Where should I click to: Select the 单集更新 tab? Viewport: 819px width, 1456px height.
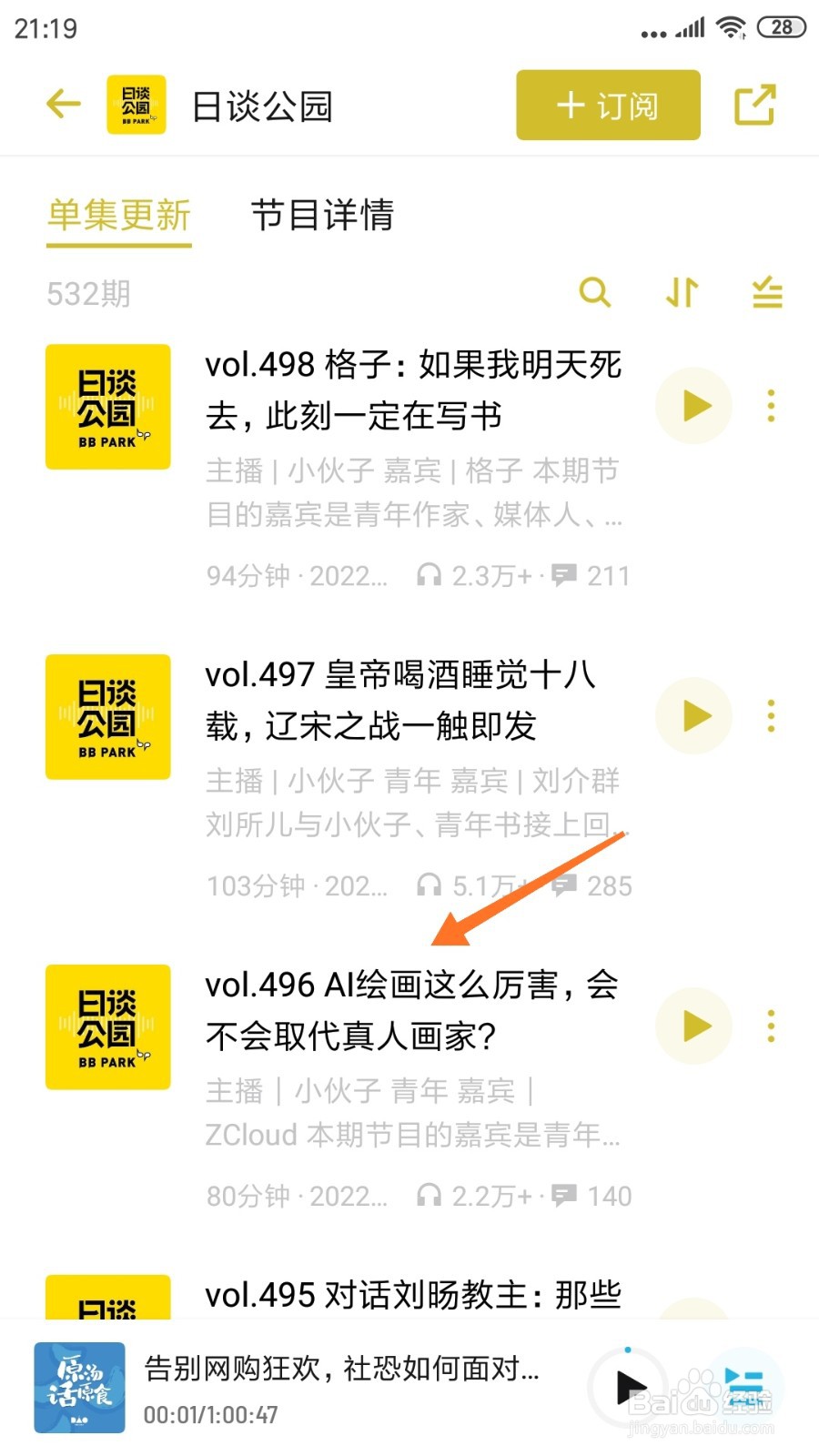[119, 217]
